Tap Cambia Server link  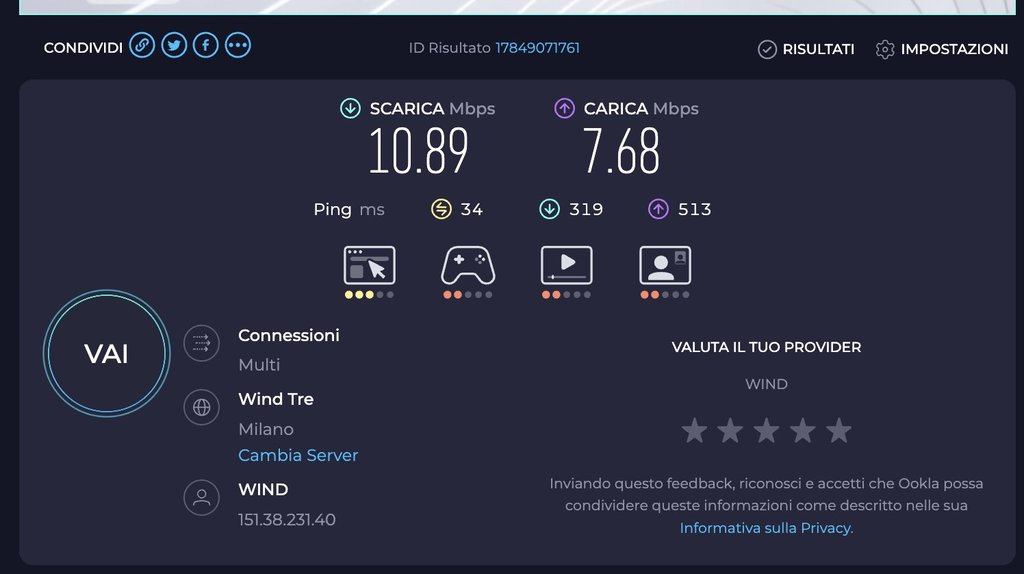pos(298,455)
